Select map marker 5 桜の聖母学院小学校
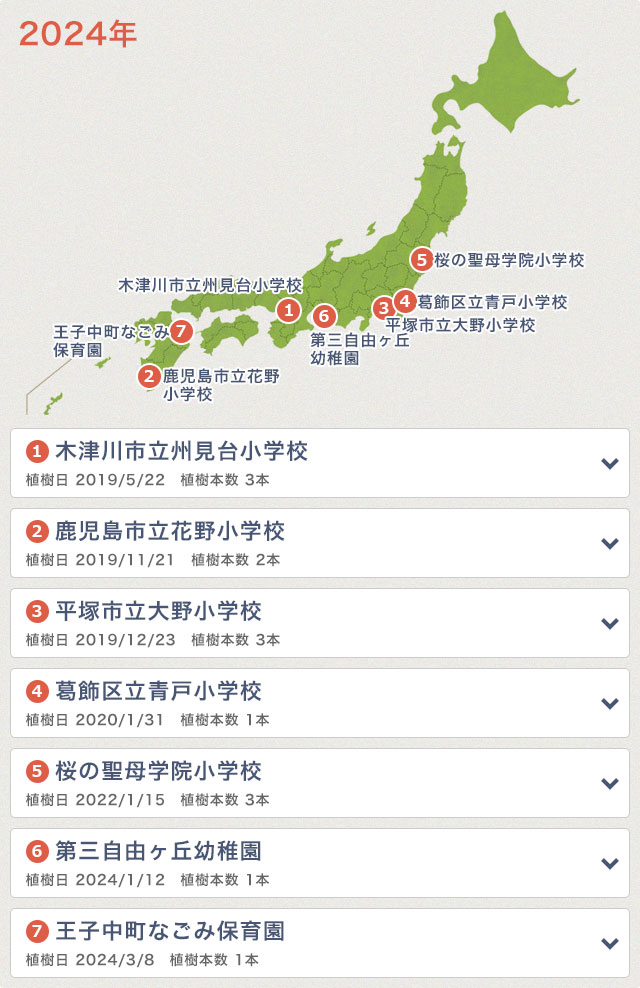The image size is (640, 988). [x=421, y=259]
